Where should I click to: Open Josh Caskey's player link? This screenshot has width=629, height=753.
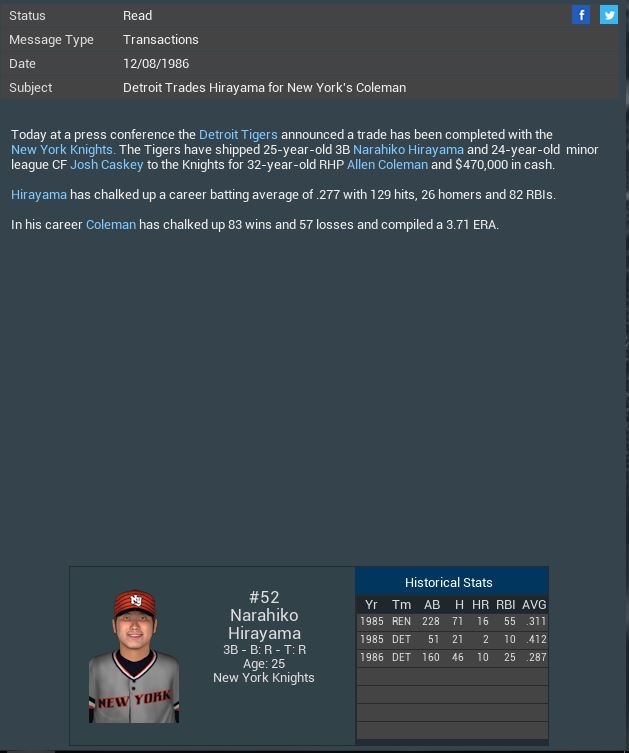[x=107, y=164]
